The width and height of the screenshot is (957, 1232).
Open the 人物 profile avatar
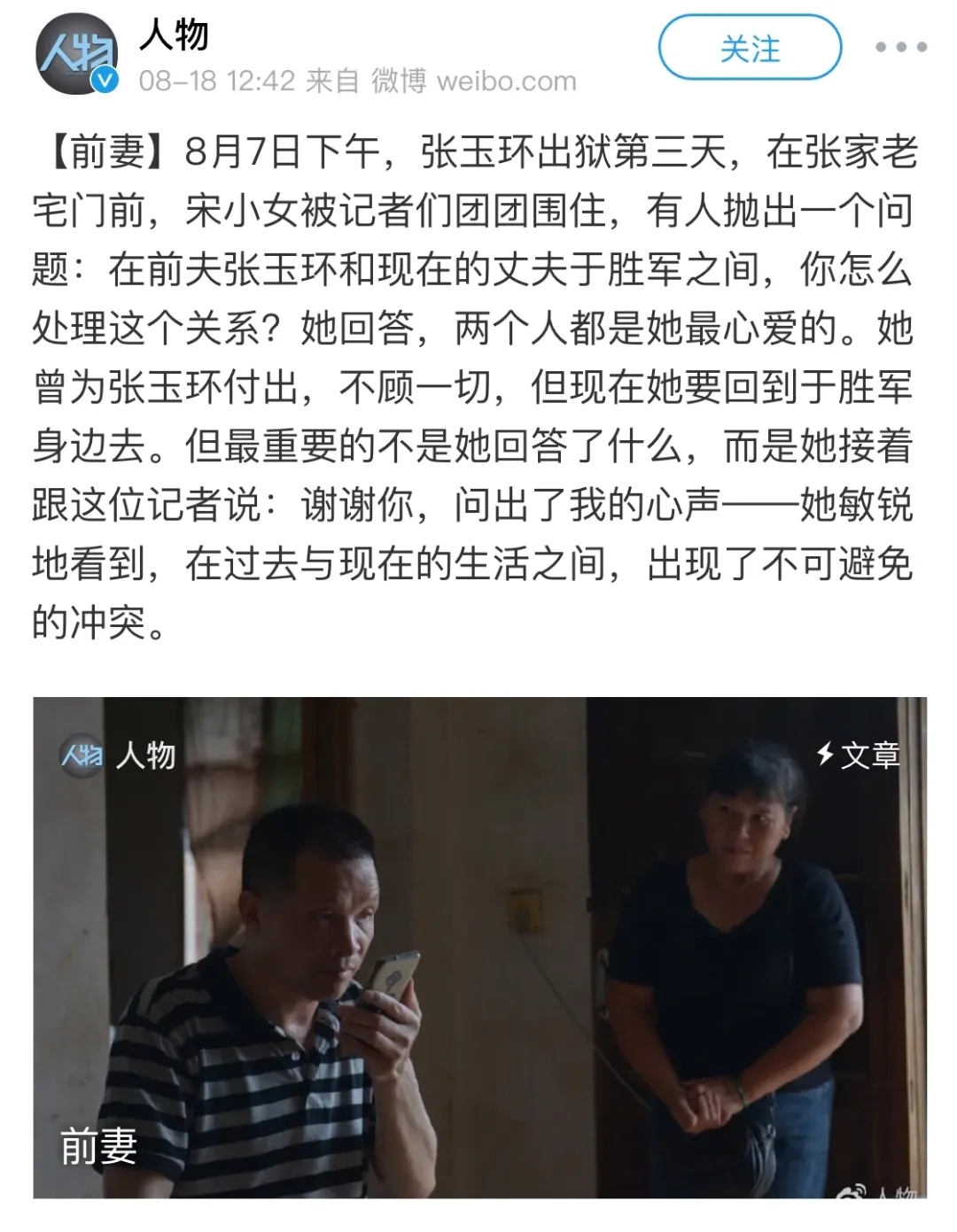77,53
